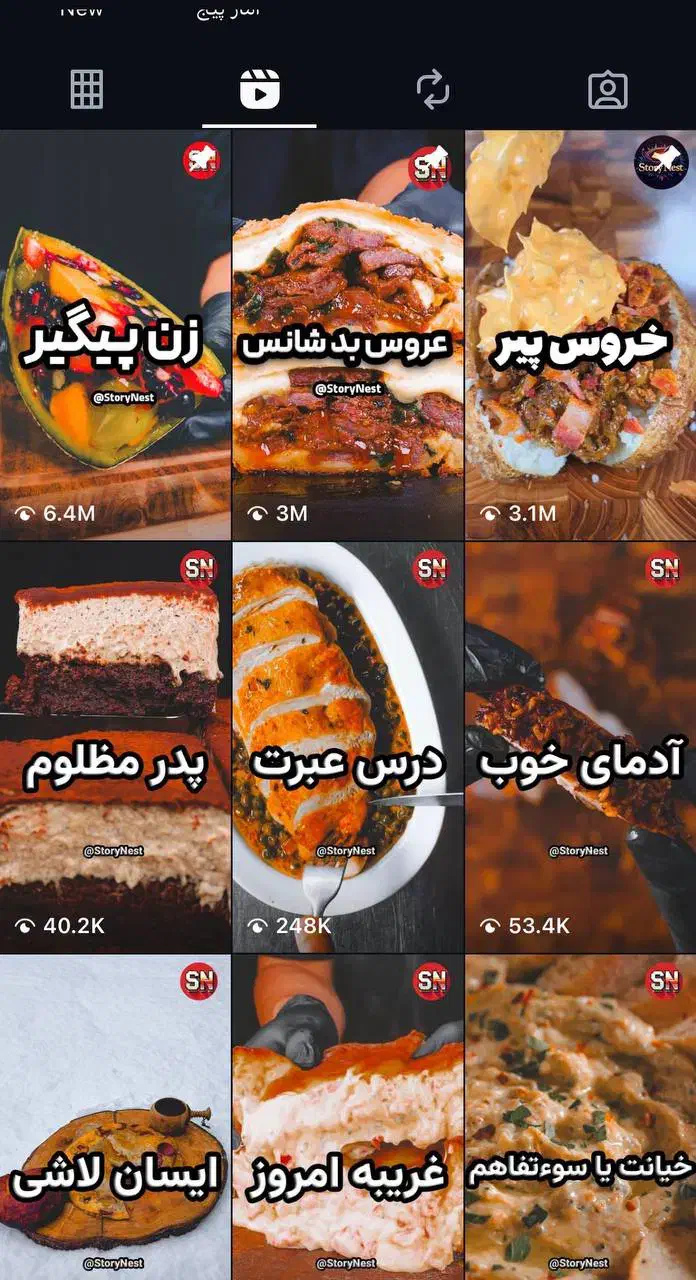Play the reel titled عروس بد شانس

point(348,335)
